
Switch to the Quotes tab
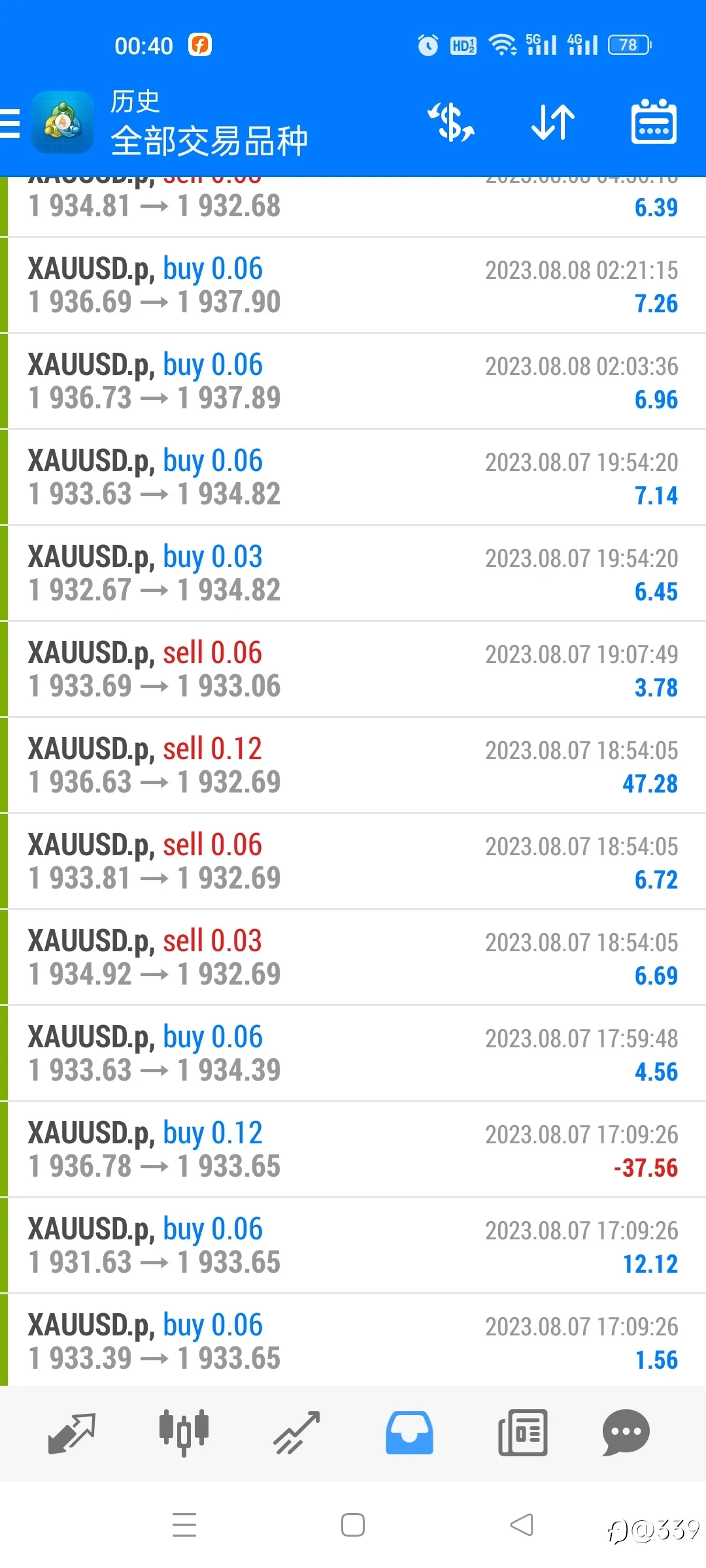72,1433
